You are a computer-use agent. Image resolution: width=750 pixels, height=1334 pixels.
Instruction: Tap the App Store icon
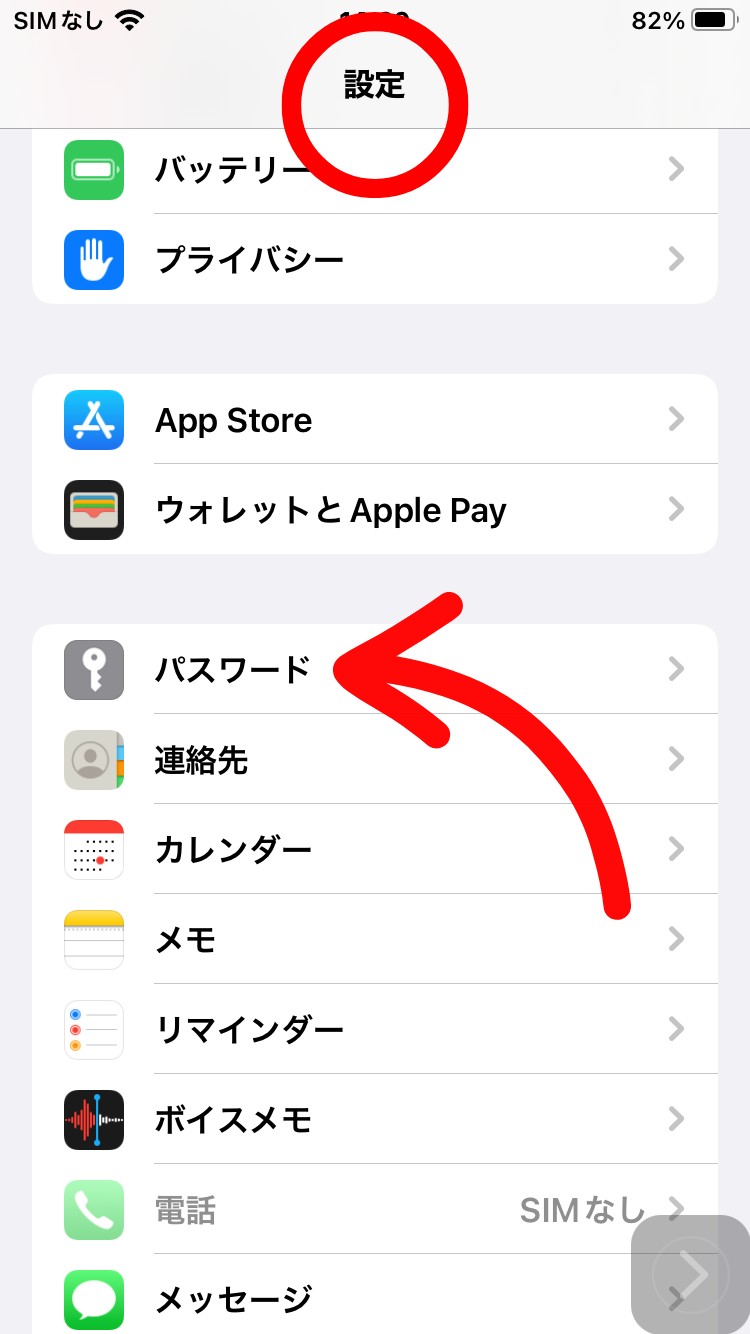coord(93,420)
